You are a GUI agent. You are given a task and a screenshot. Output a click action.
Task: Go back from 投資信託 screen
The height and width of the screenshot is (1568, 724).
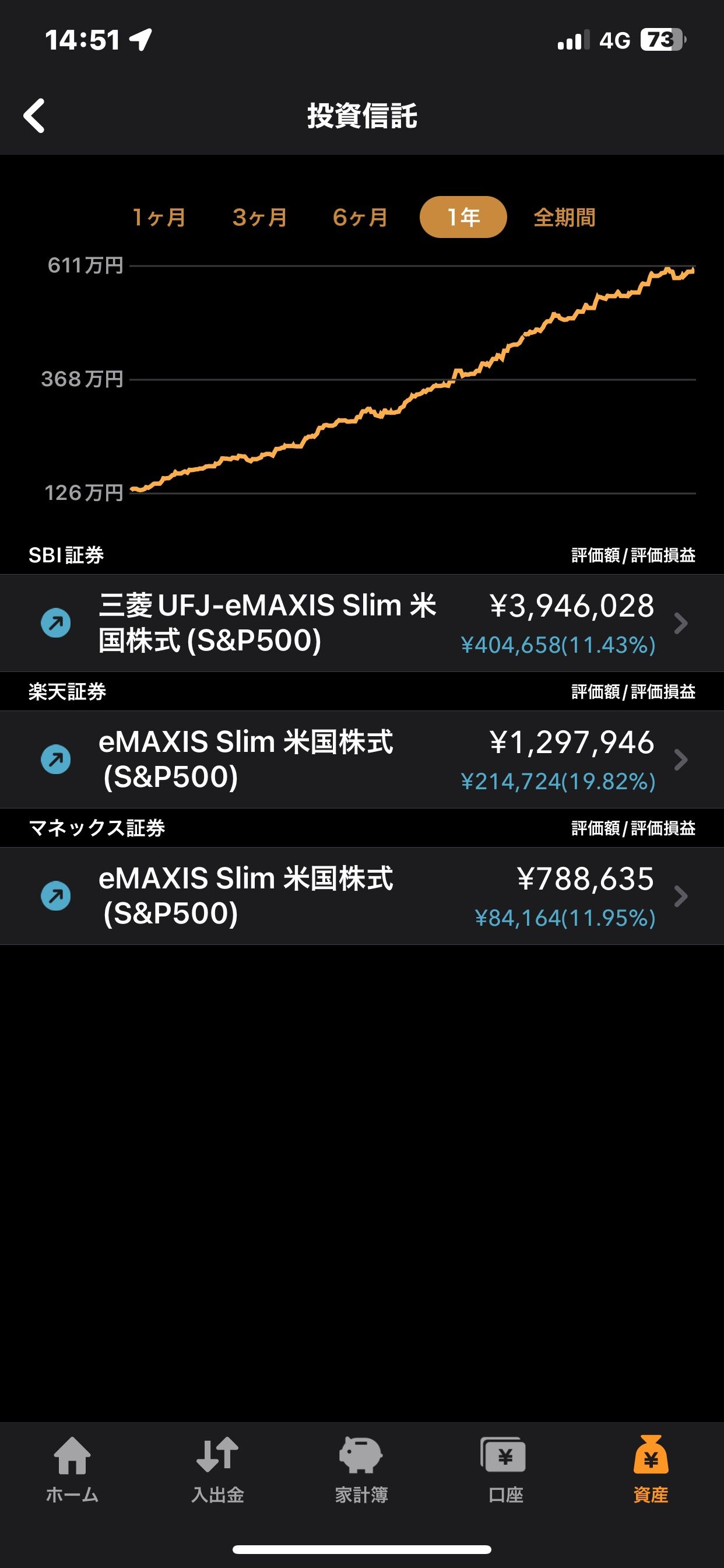(34, 115)
